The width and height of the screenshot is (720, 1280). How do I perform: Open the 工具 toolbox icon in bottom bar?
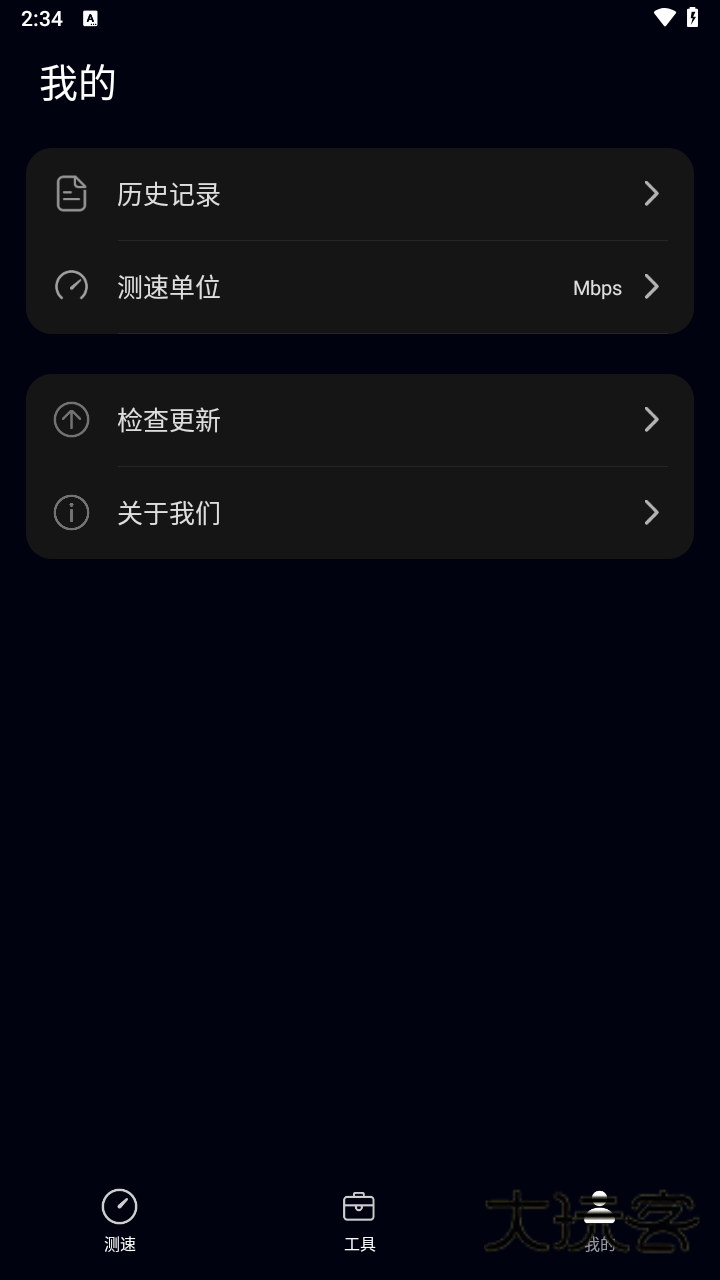coord(359,1206)
